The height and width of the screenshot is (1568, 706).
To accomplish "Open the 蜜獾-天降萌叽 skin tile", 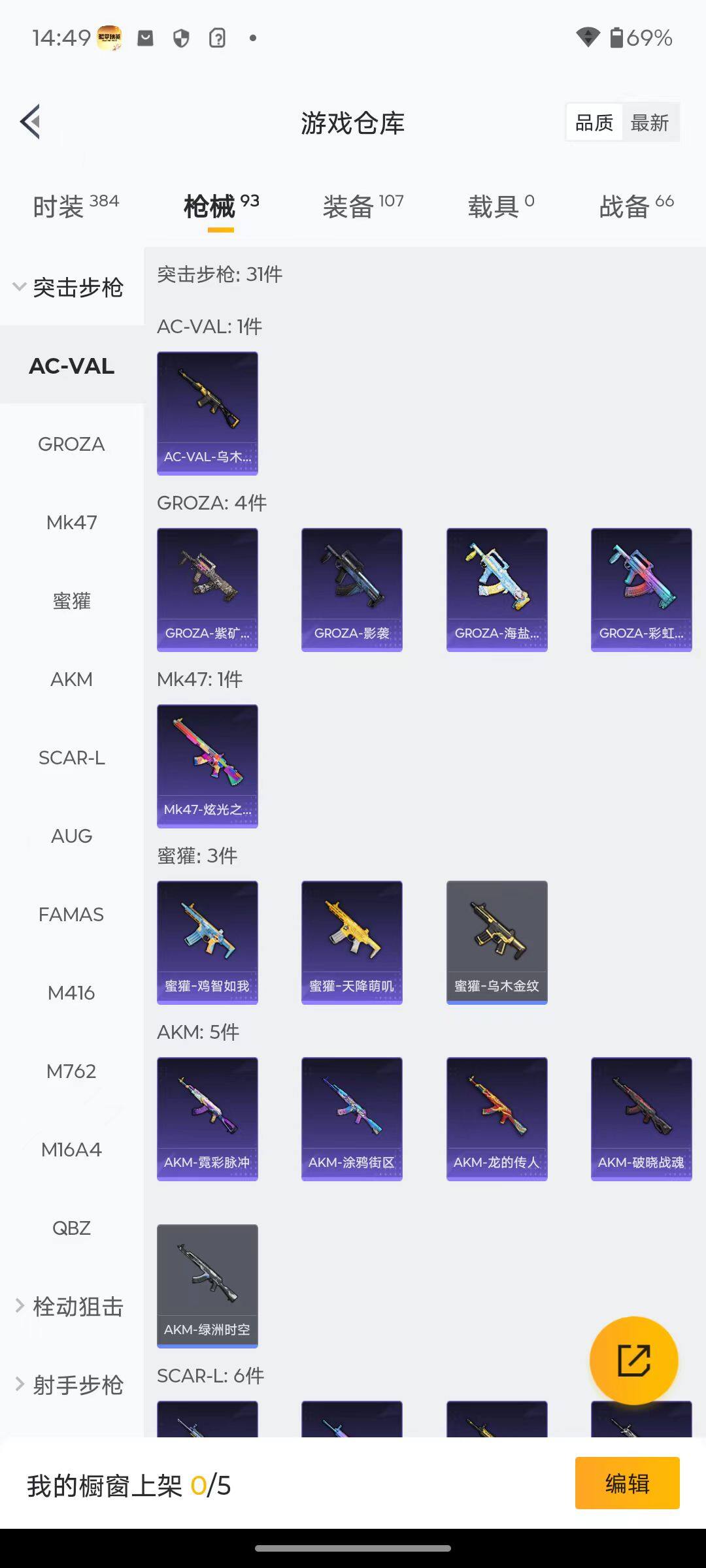I will [x=352, y=942].
